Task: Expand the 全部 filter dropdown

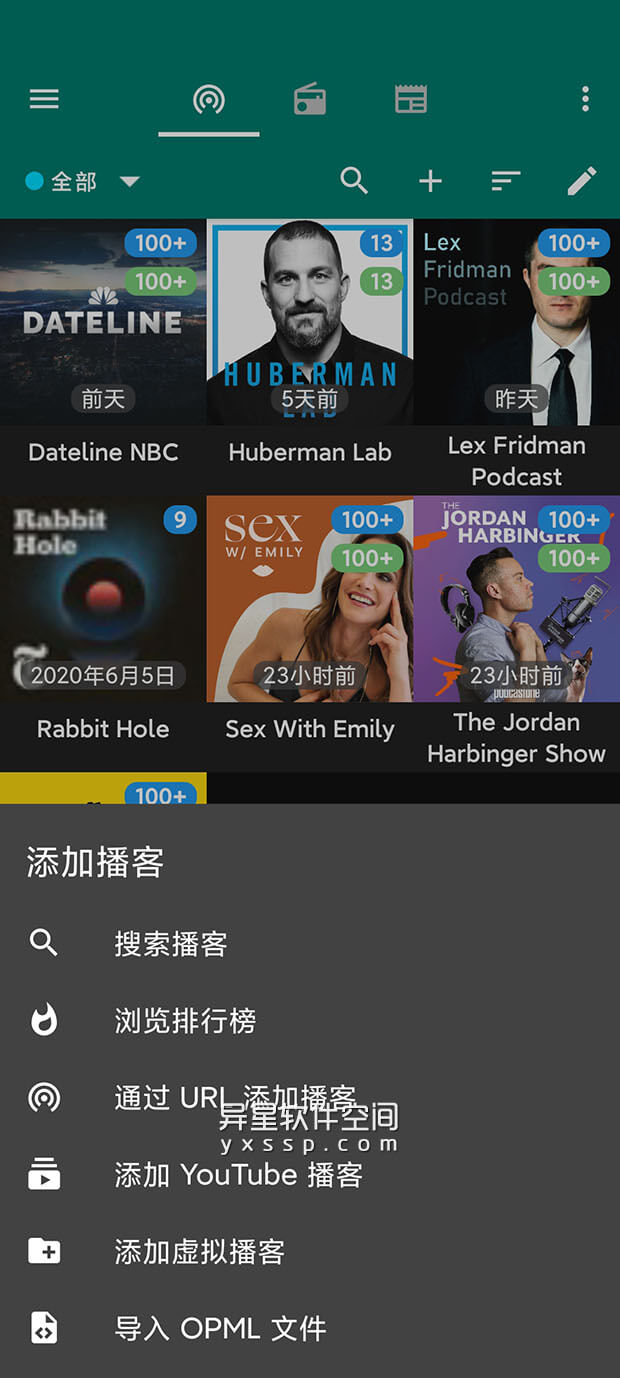Action: pos(129,181)
